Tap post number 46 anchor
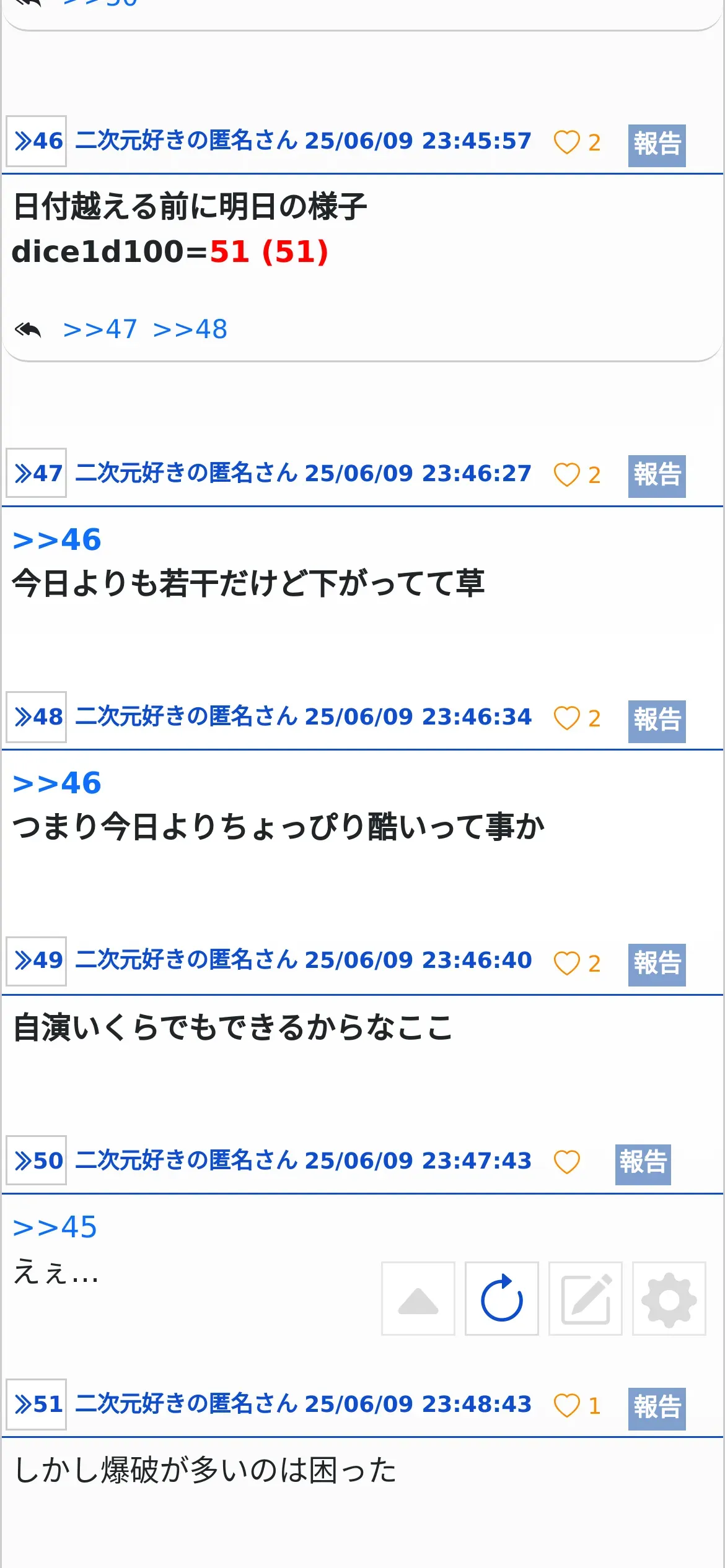 coord(37,141)
